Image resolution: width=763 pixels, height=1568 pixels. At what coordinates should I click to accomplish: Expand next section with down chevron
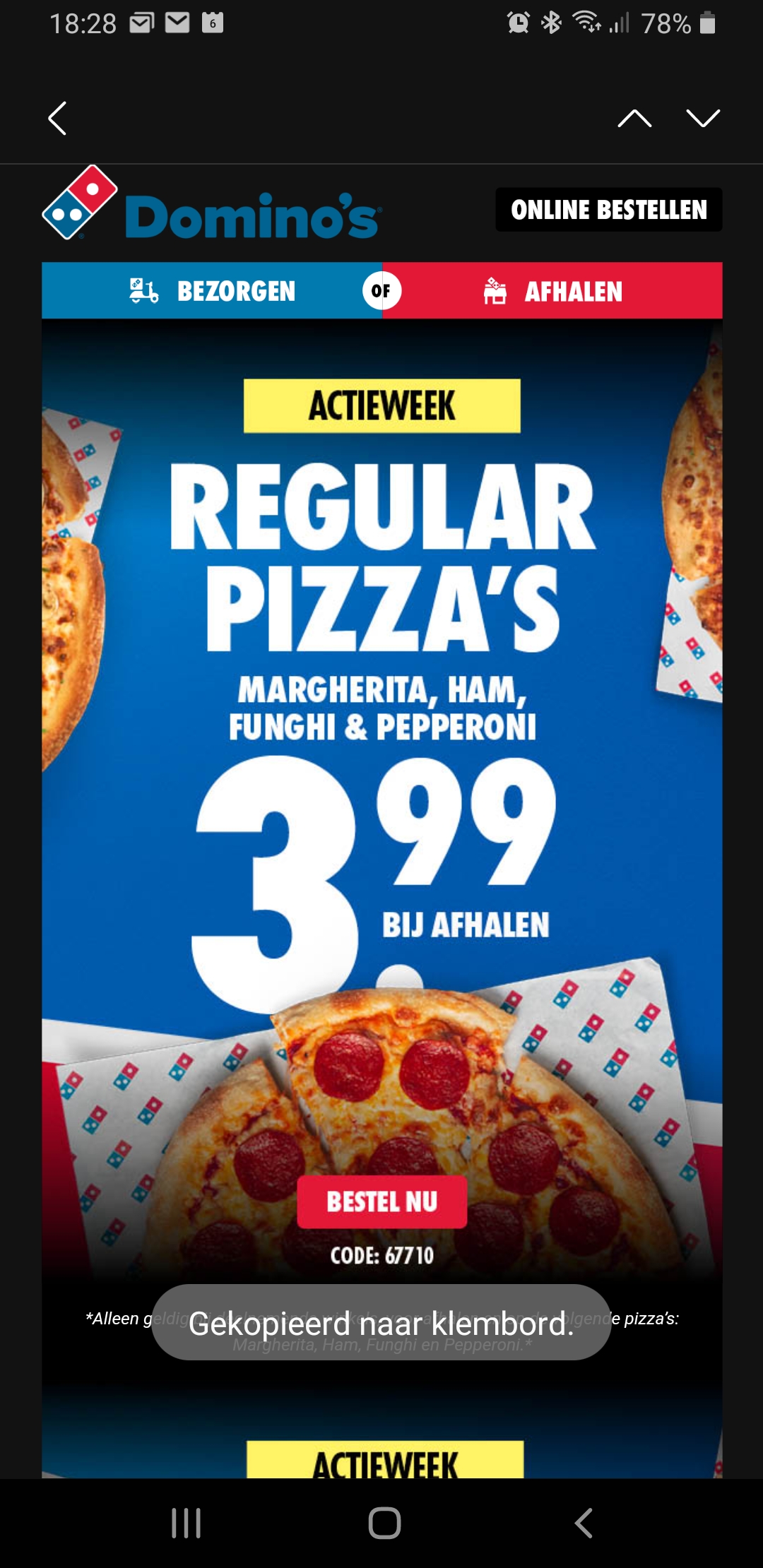coord(702,118)
